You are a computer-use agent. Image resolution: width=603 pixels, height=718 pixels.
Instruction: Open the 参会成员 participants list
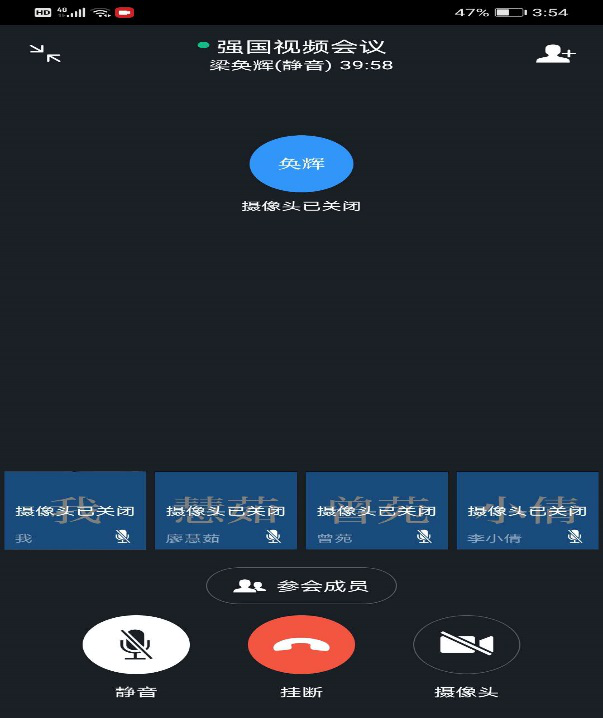pyautogui.click(x=301, y=585)
